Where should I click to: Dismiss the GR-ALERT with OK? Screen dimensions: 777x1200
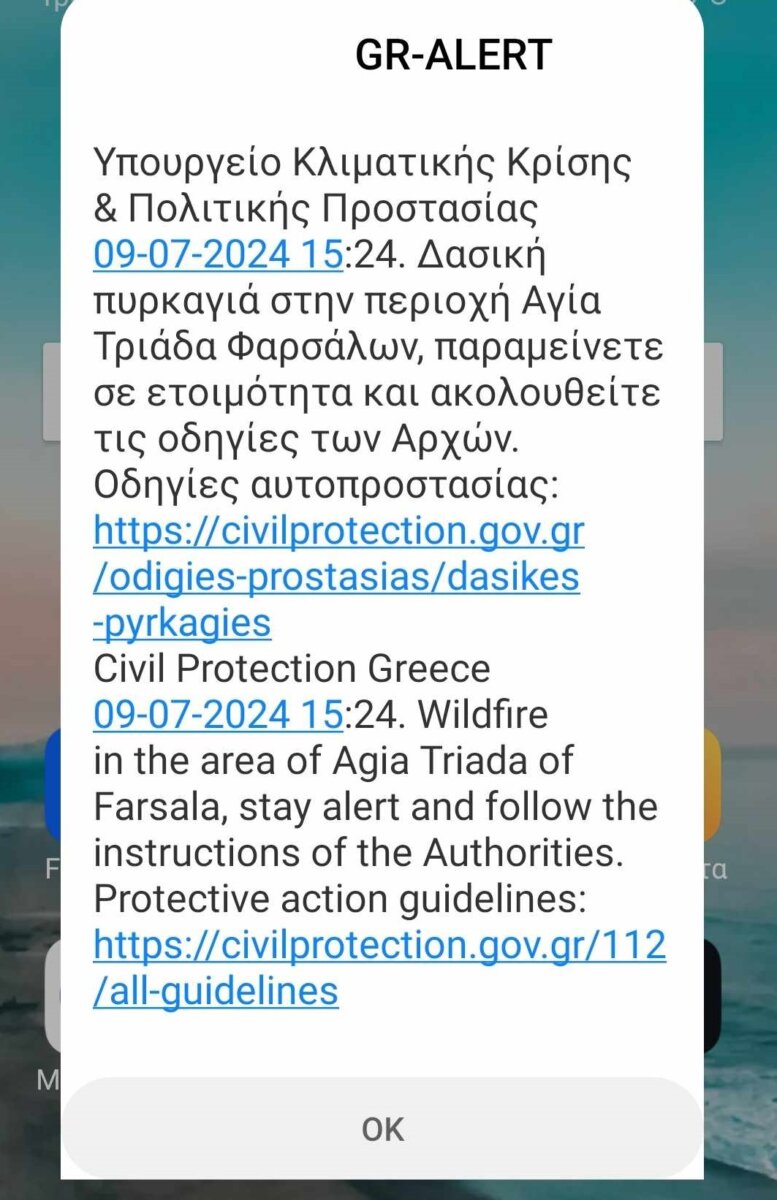383,1129
